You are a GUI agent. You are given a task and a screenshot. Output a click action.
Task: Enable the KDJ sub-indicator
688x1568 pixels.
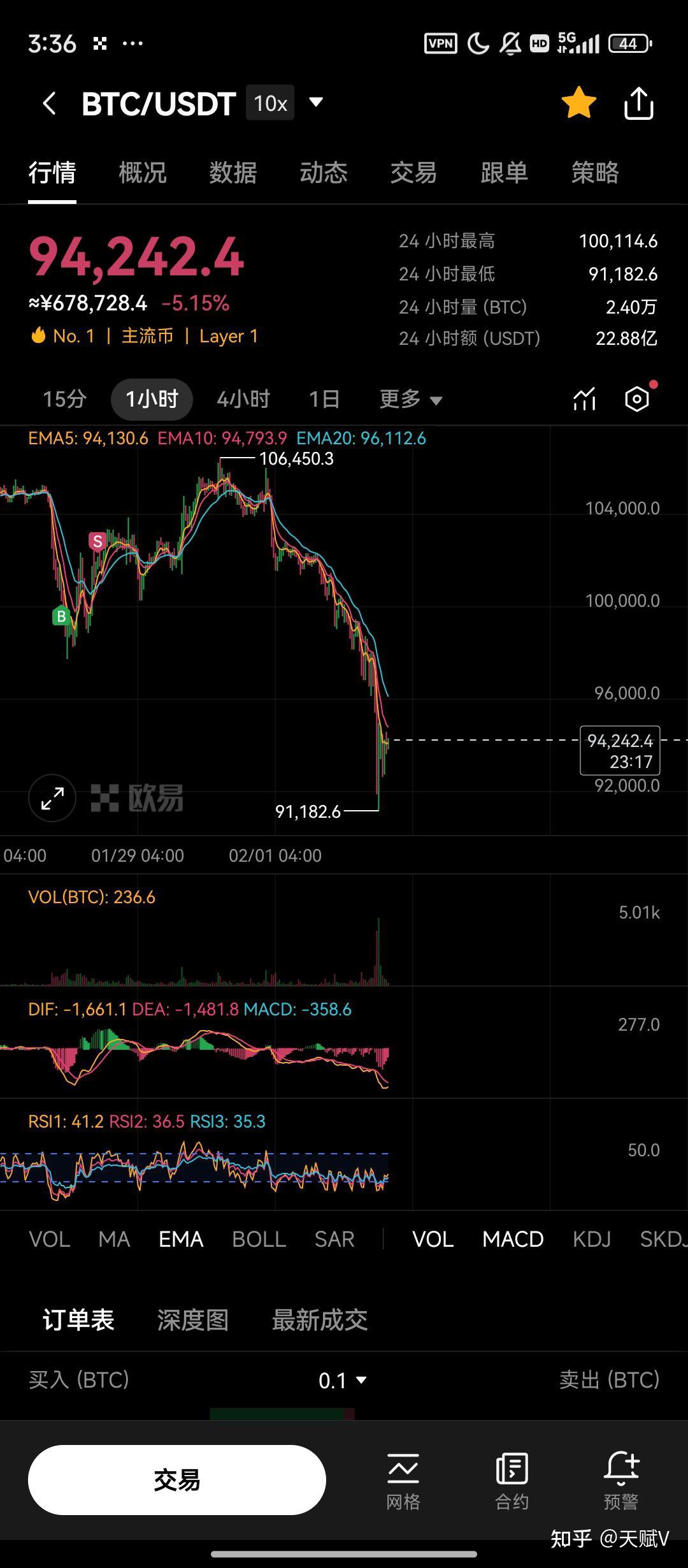pyautogui.click(x=591, y=1239)
